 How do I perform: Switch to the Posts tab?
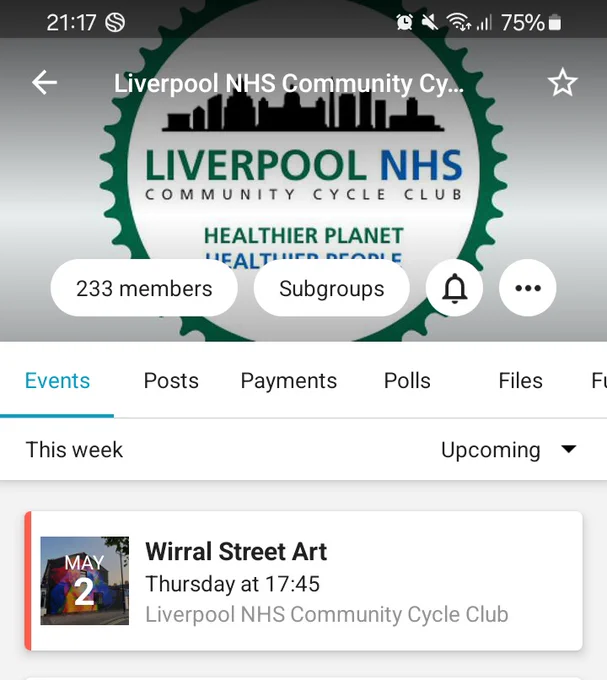click(171, 381)
